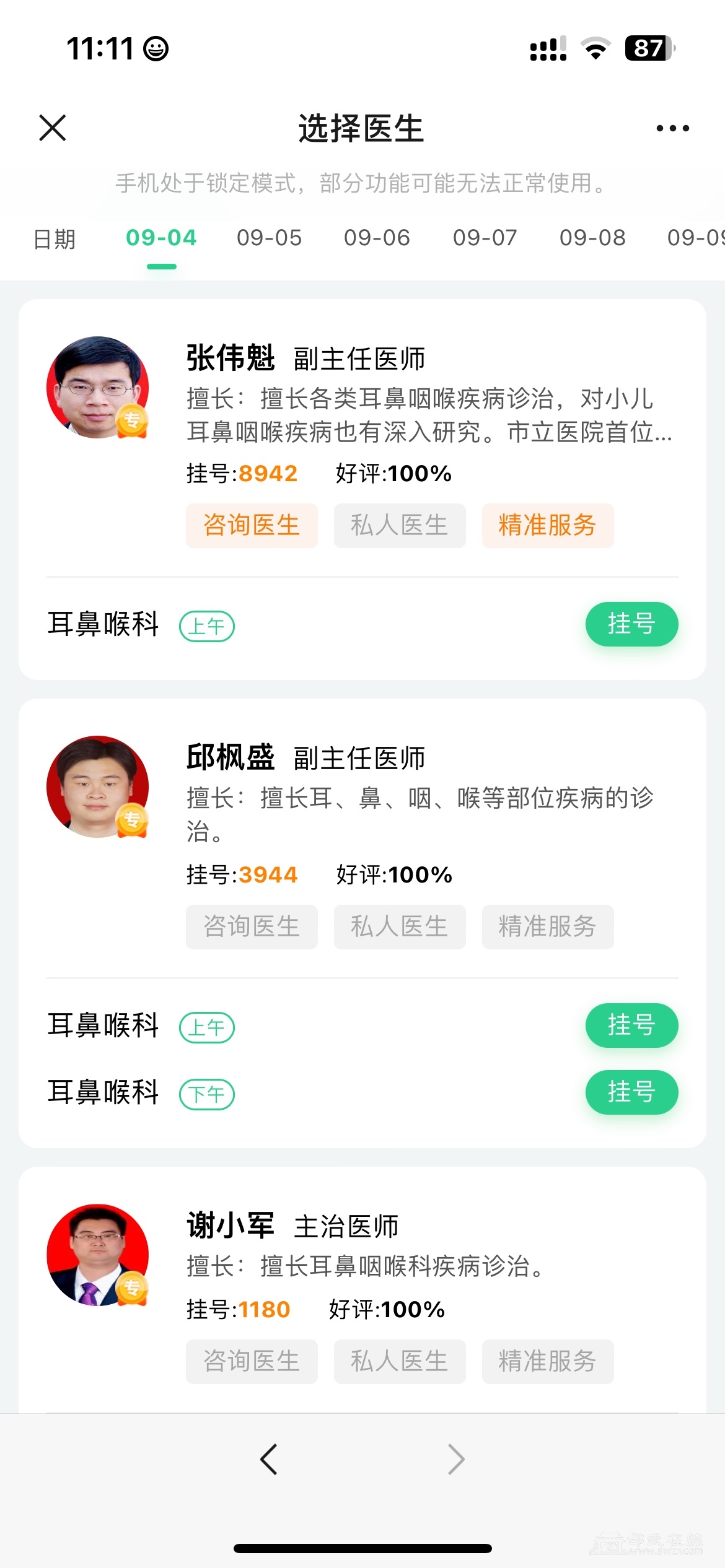Tap 咨询医生 for 张伟魁
The width and height of the screenshot is (725, 1568).
[x=252, y=526]
